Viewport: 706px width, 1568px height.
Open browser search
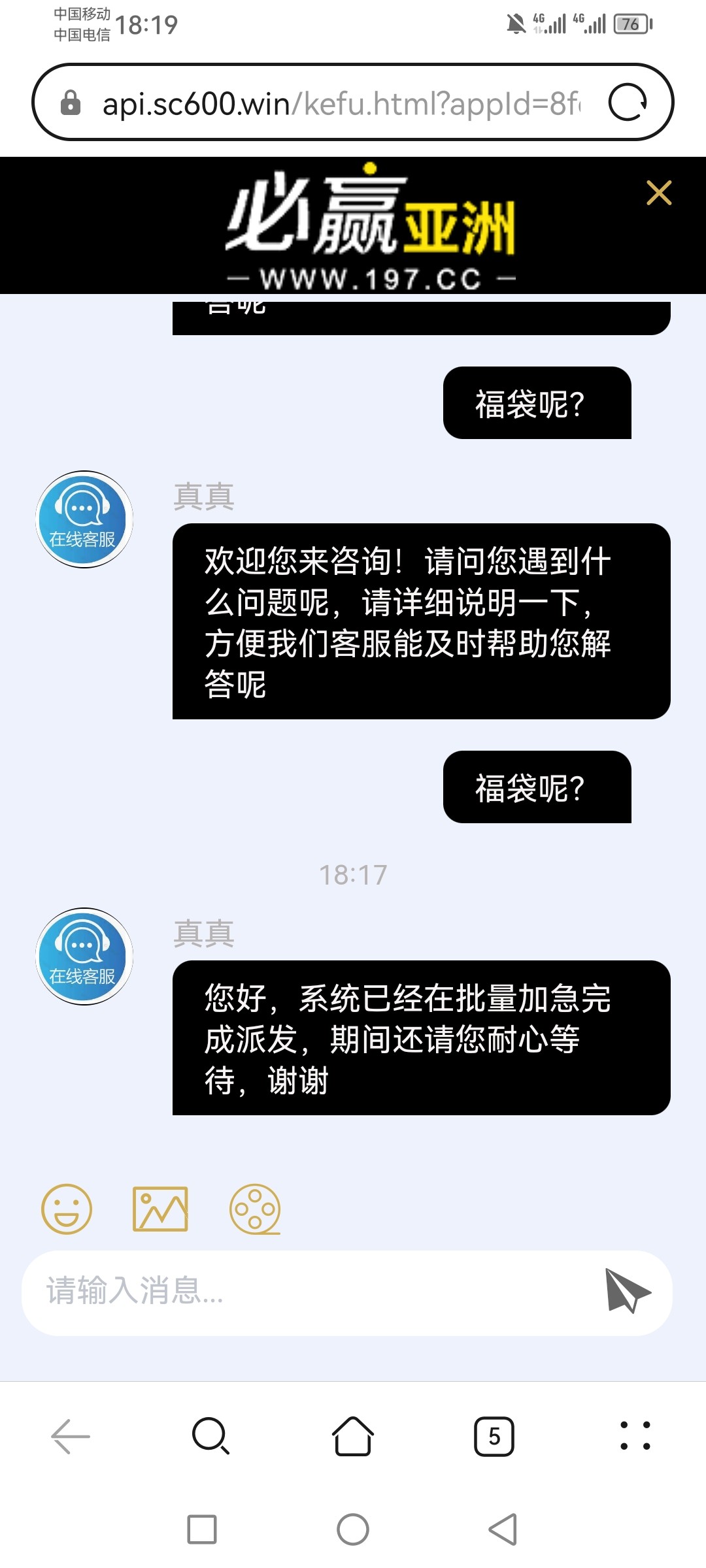pos(211,1436)
